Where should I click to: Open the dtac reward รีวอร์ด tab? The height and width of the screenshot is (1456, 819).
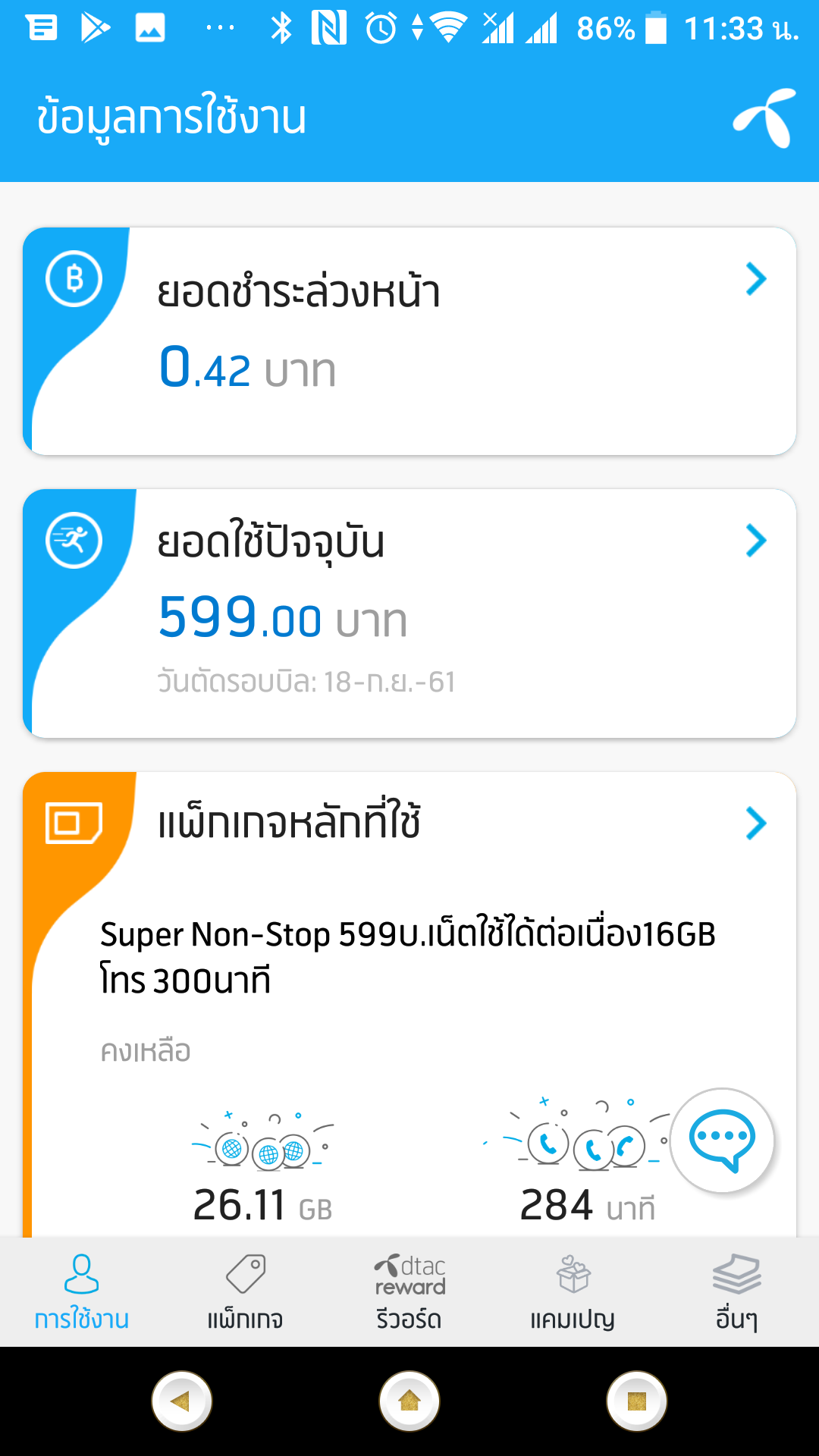coord(409,1292)
